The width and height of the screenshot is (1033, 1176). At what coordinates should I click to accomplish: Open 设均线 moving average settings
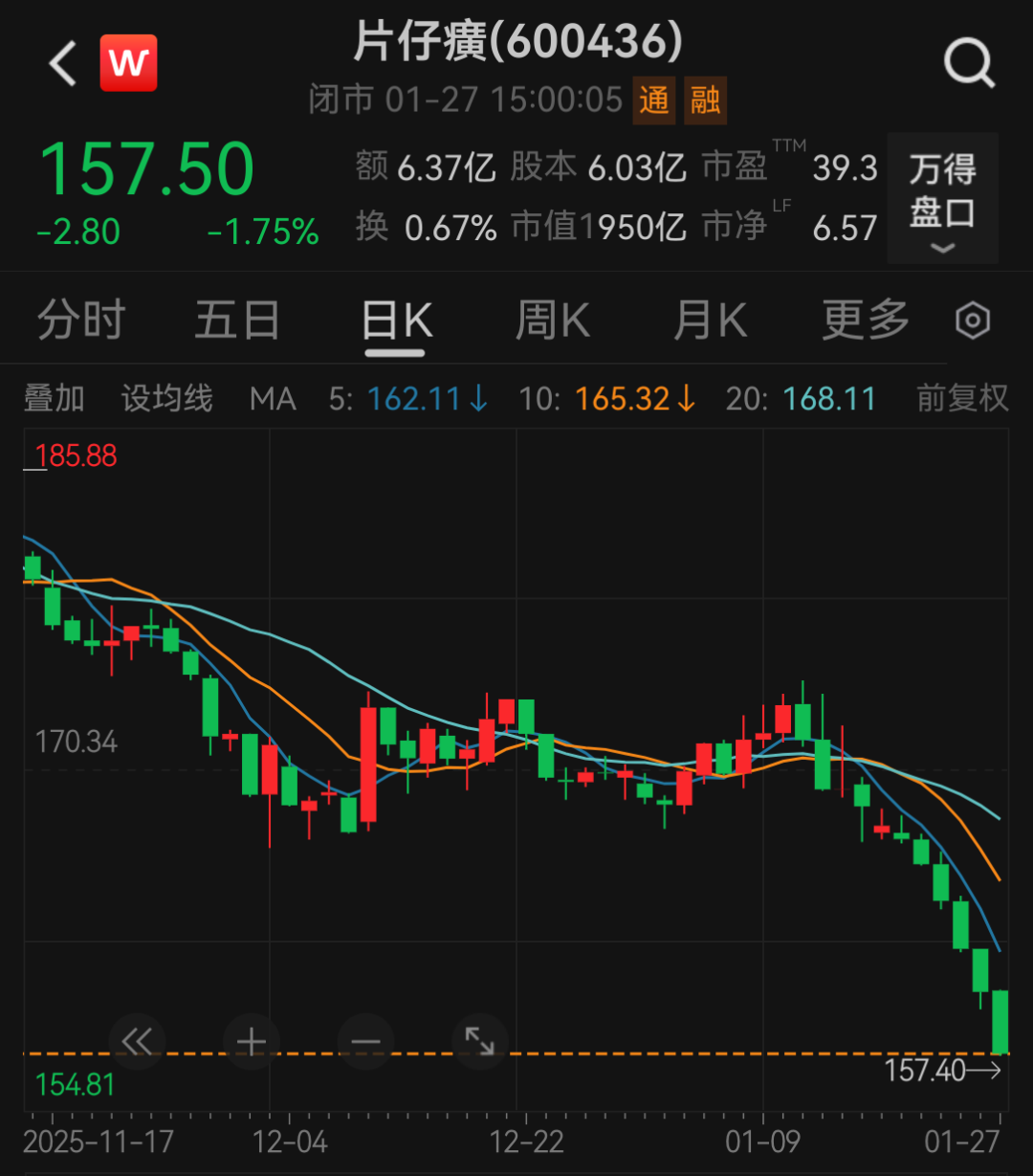pyautogui.click(x=166, y=398)
